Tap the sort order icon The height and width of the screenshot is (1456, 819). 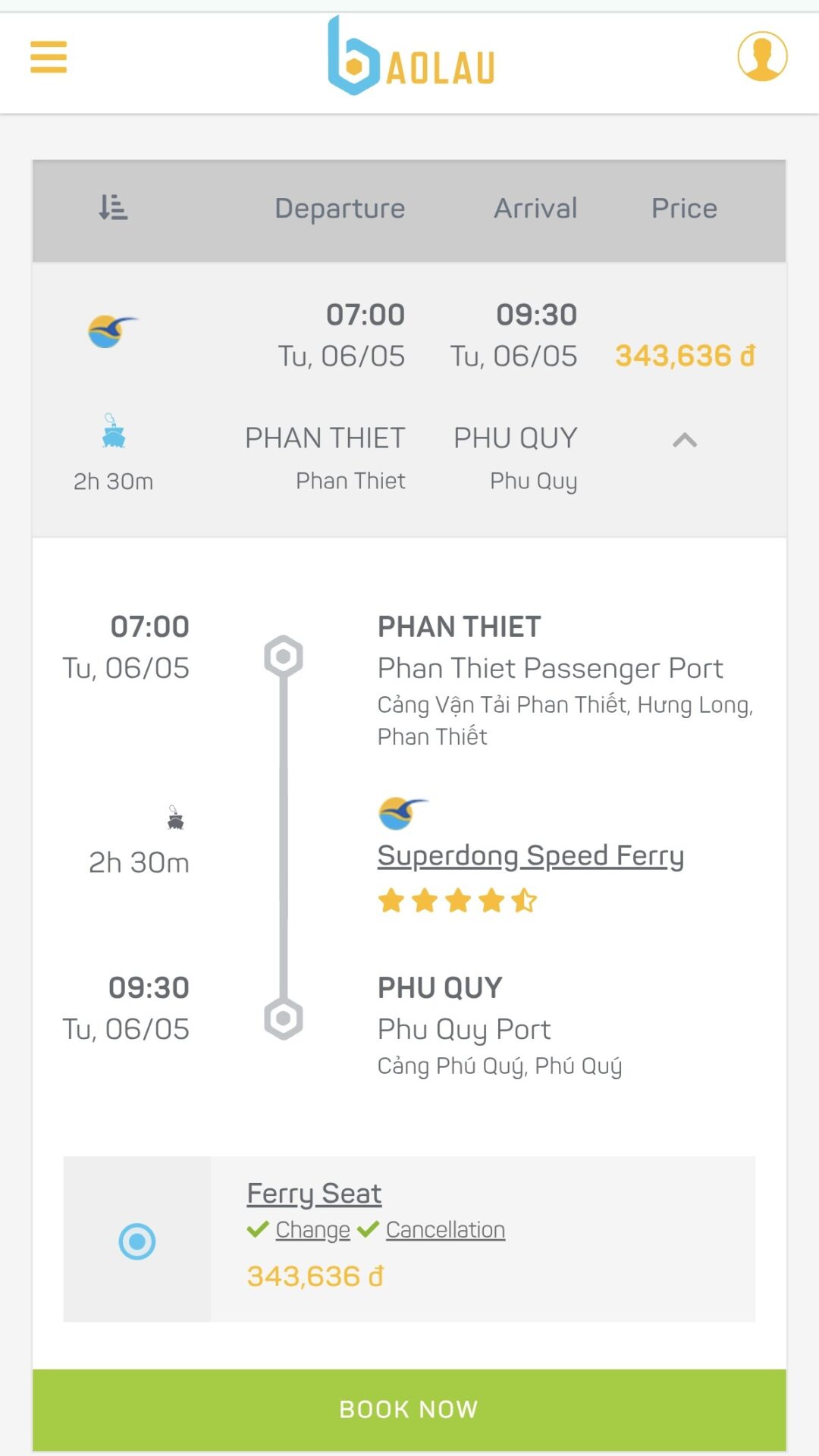click(113, 207)
